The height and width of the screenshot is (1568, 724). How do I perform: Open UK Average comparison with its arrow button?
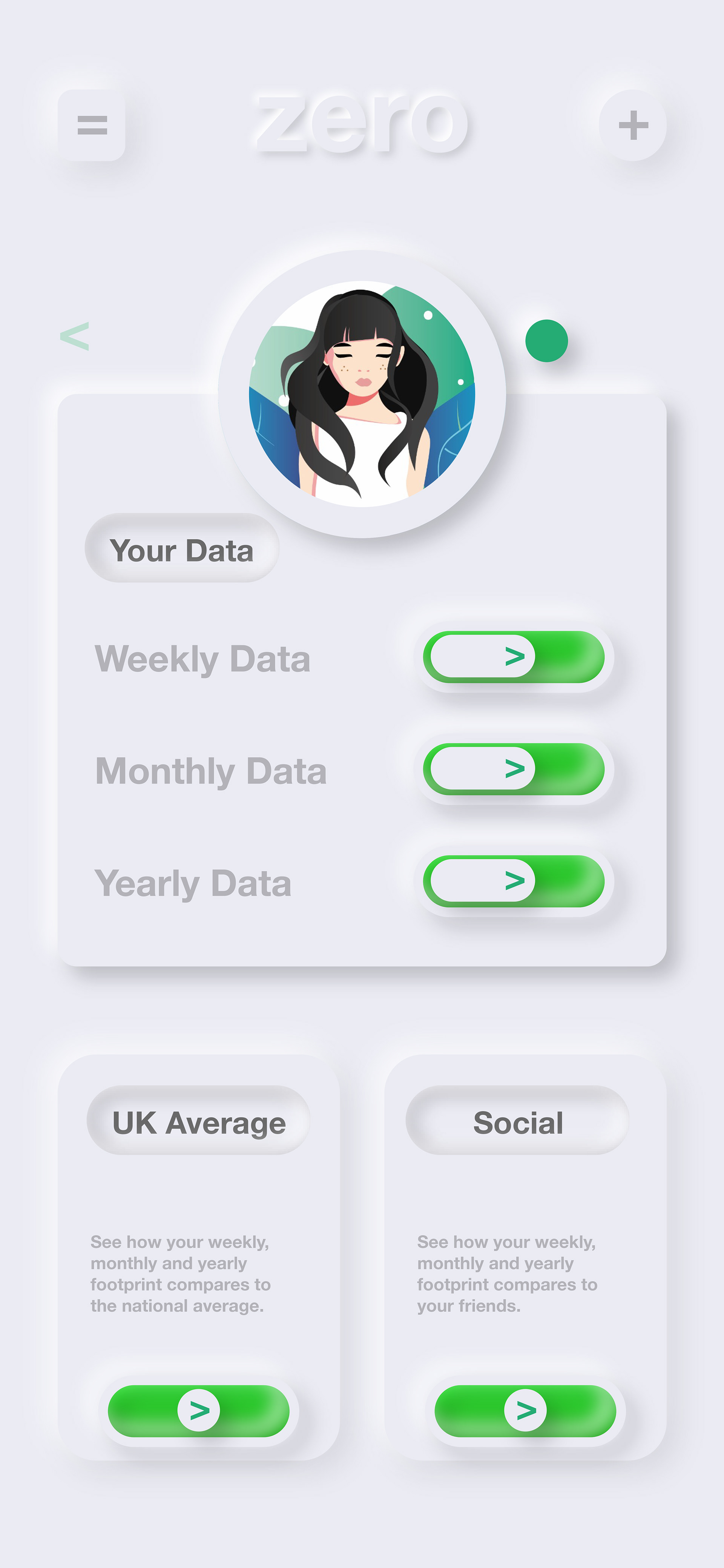(199, 1411)
